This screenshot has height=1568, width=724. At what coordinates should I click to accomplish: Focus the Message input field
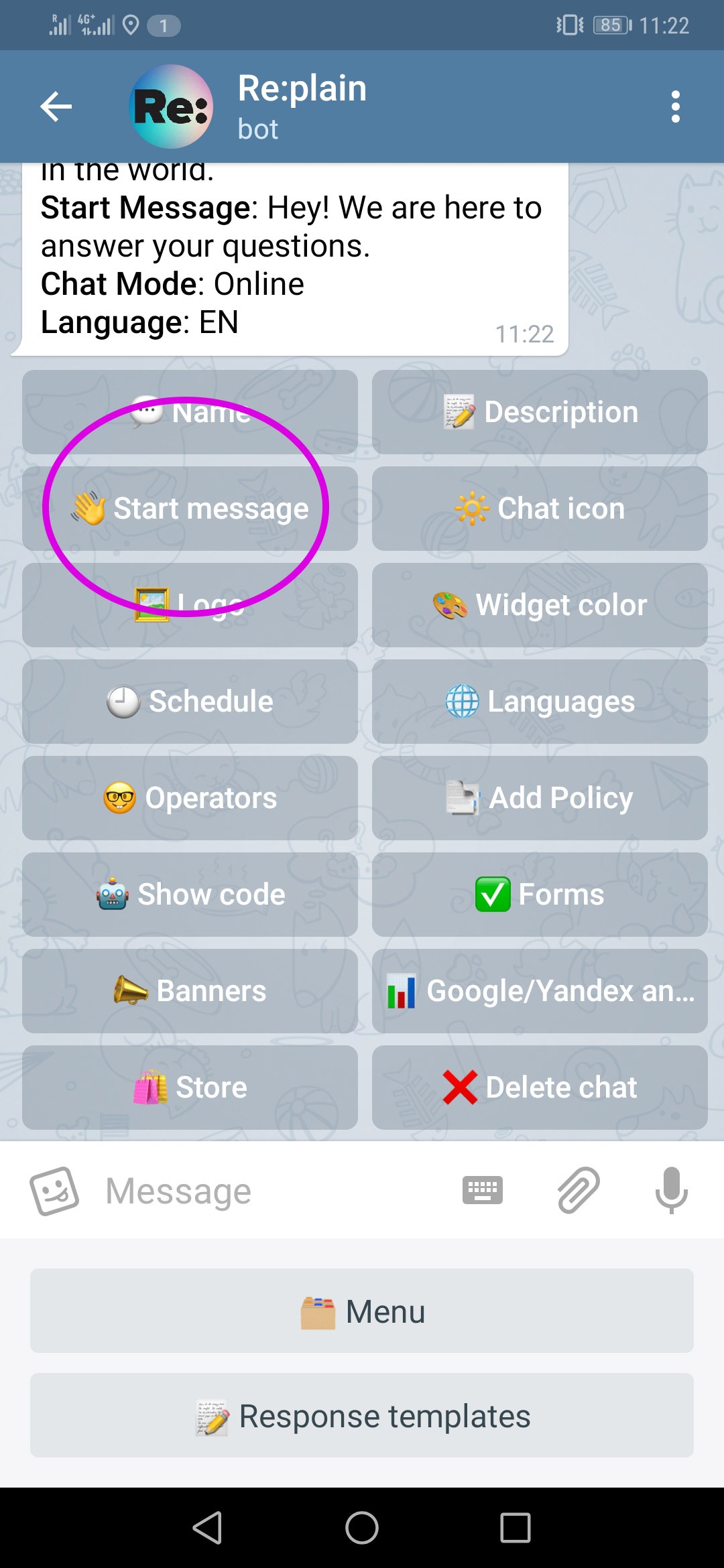coord(268,1191)
